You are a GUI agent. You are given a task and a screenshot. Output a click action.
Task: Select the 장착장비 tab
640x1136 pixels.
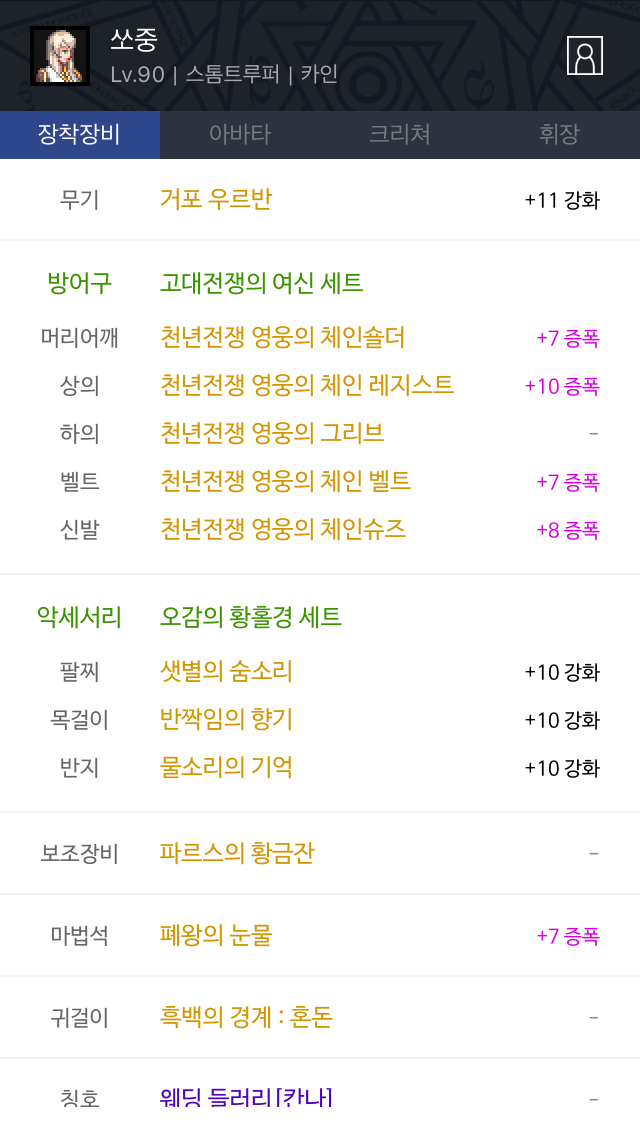pos(80,134)
